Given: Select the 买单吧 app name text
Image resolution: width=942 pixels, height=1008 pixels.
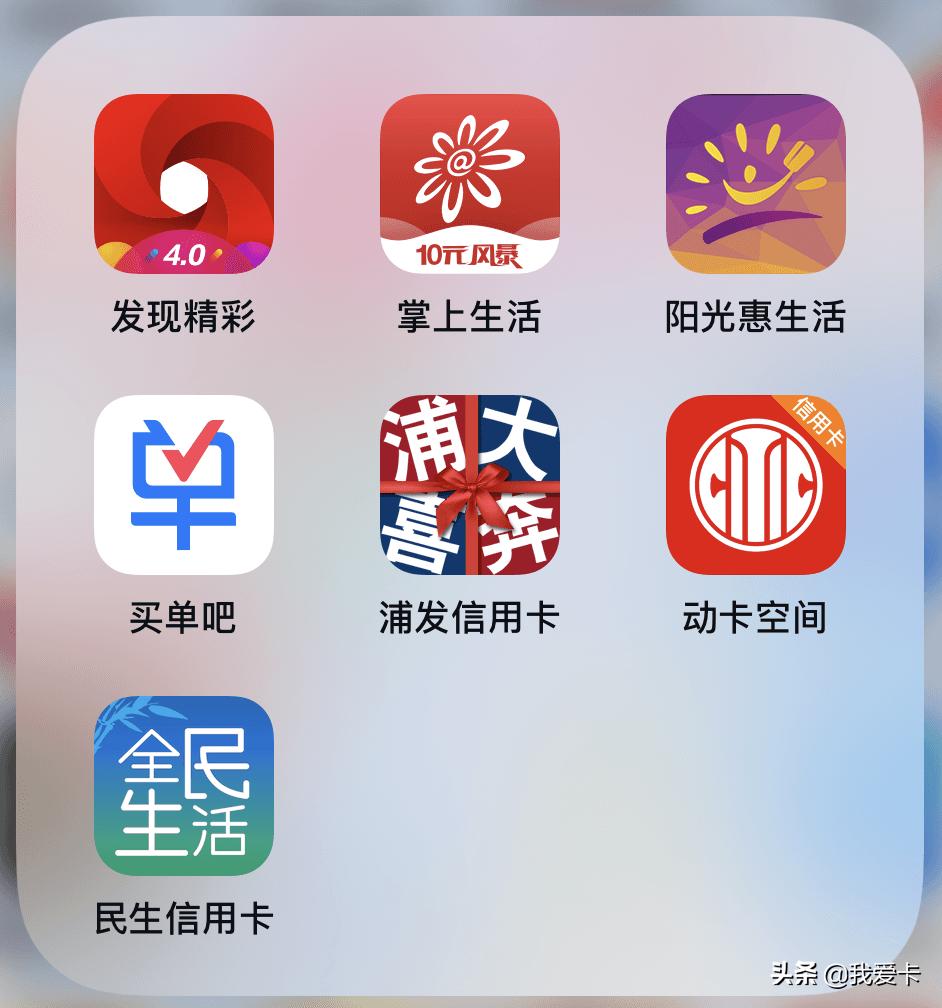Looking at the screenshot, I should coord(183,619).
